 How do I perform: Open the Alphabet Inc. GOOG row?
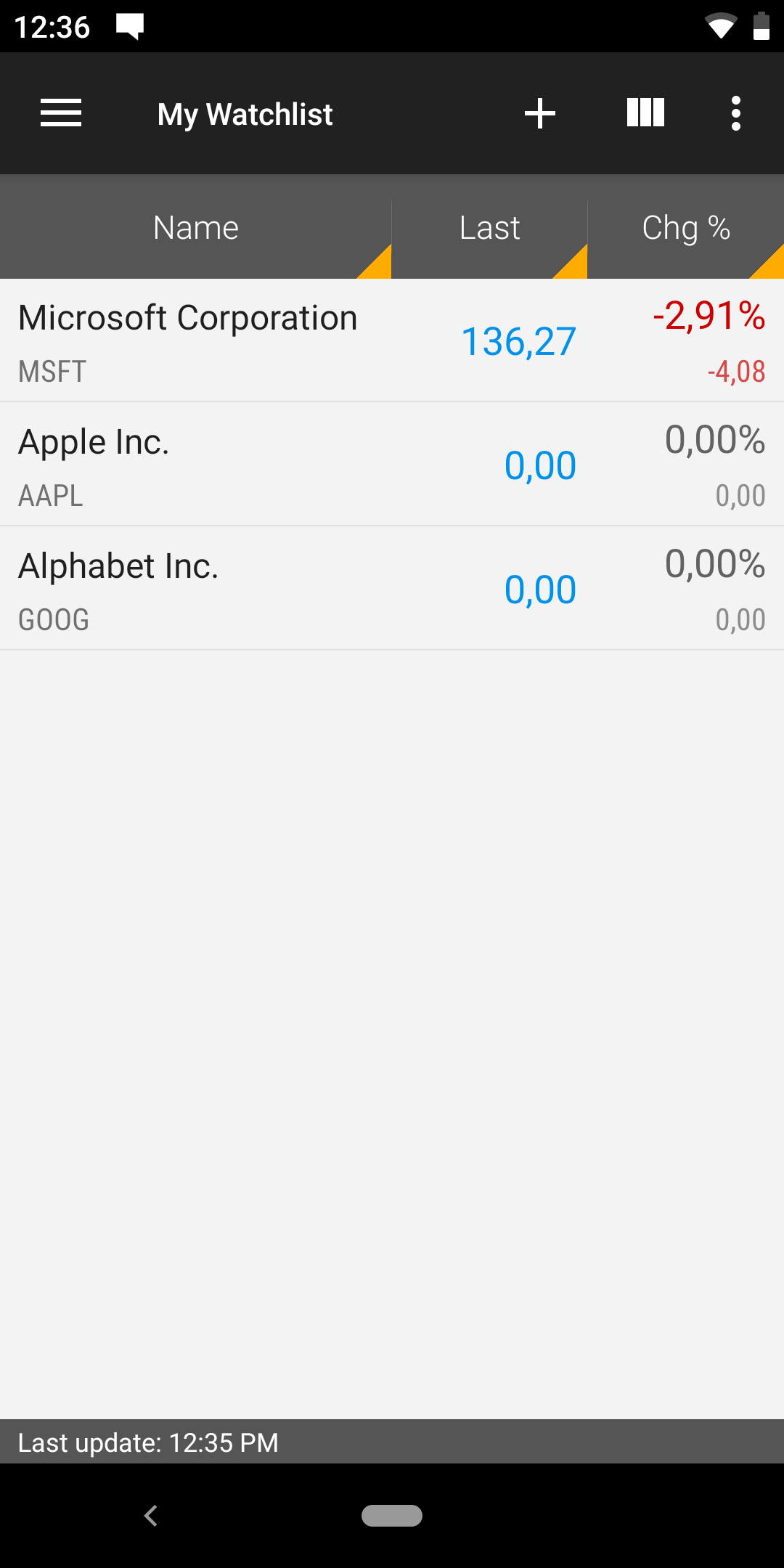[x=392, y=589]
